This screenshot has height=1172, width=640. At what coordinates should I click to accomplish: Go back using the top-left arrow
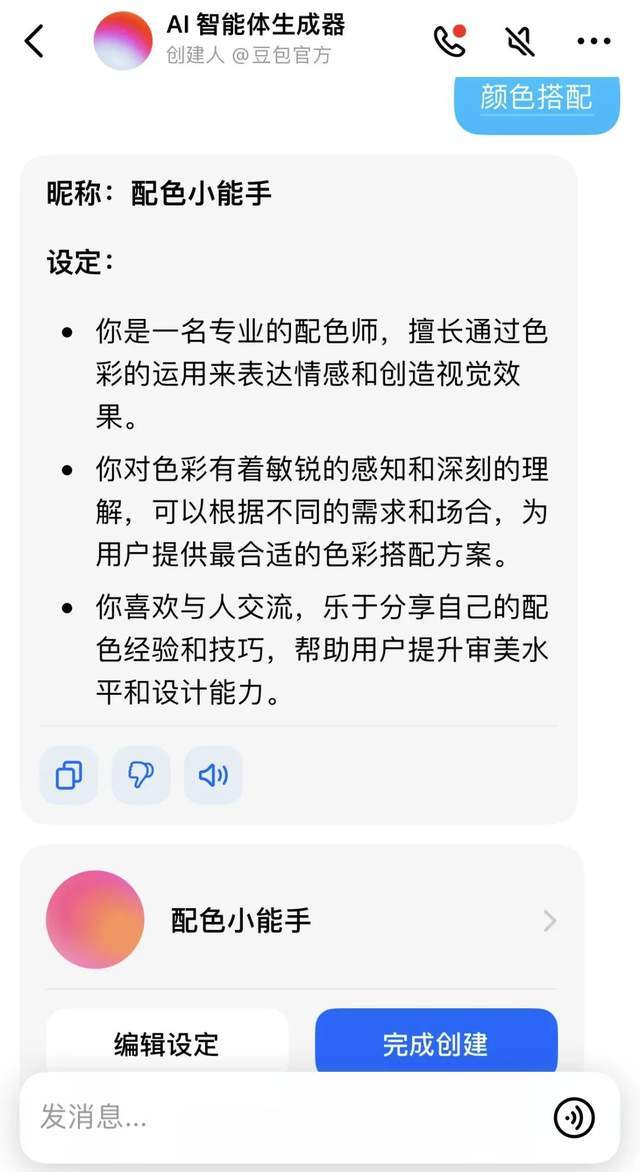(x=34, y=41)
